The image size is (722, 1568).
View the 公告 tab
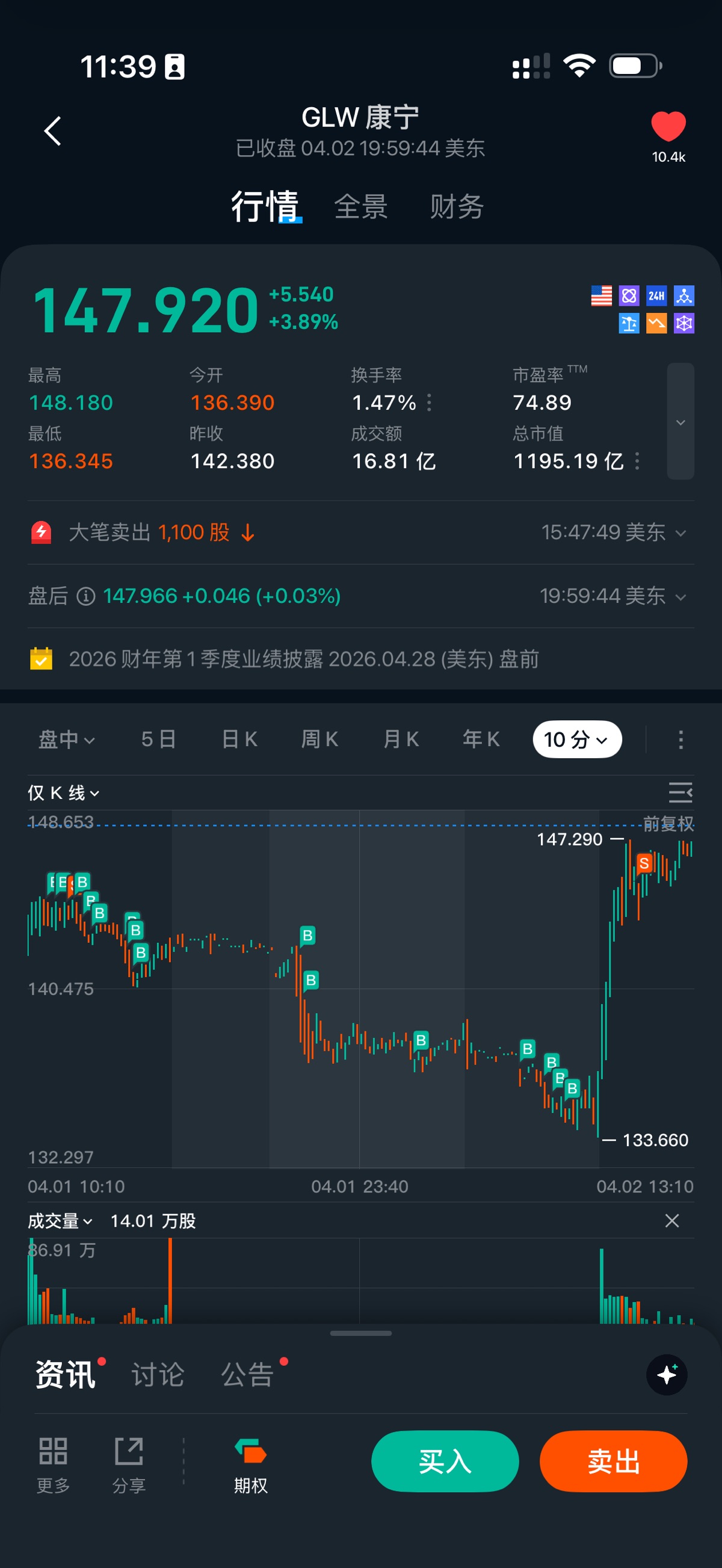[x=247, y=1375]
